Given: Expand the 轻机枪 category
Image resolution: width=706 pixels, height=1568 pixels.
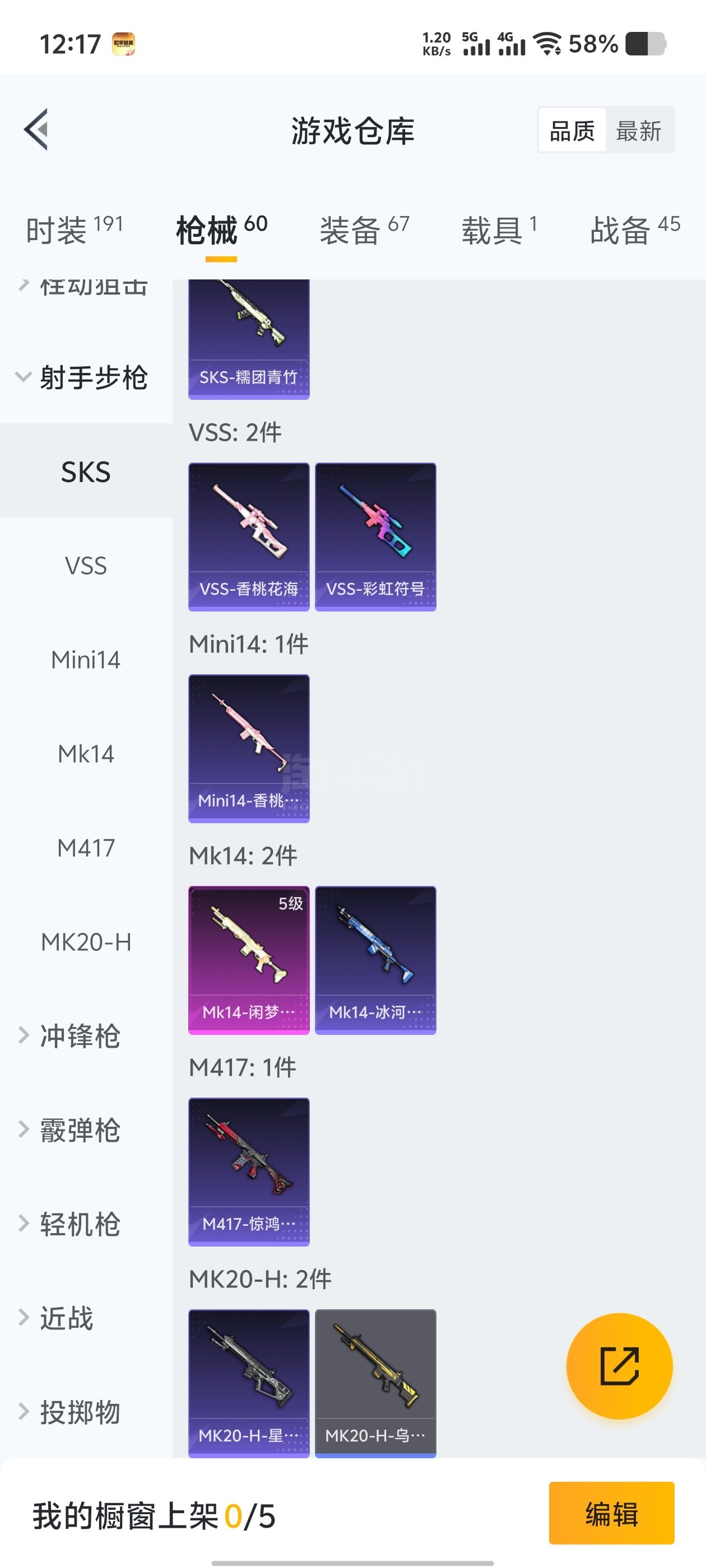Looking at the screenshot, I should coord(79,1224).
